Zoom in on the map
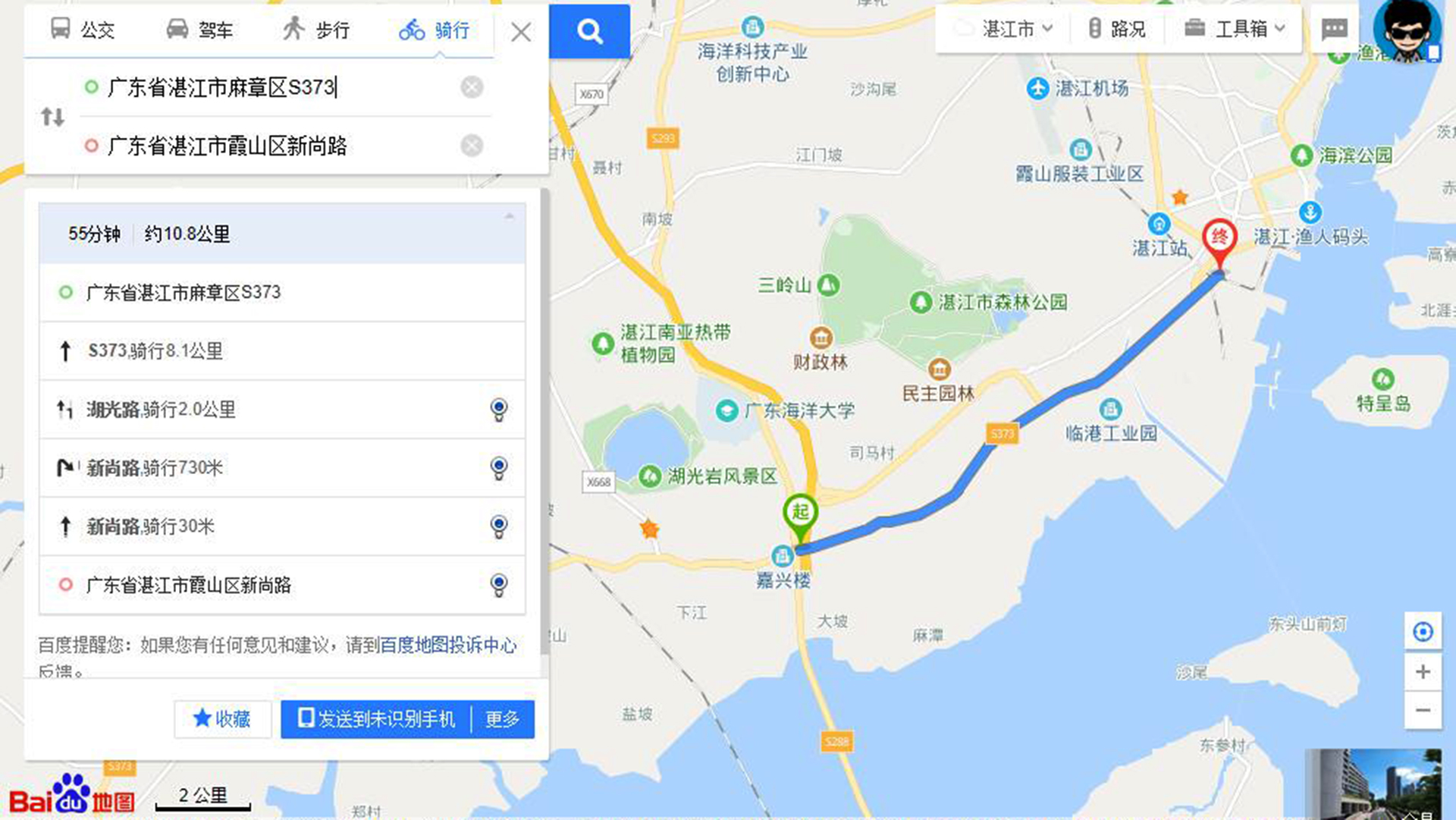This screenshot has width=1456, height=820. [1423, 672]
